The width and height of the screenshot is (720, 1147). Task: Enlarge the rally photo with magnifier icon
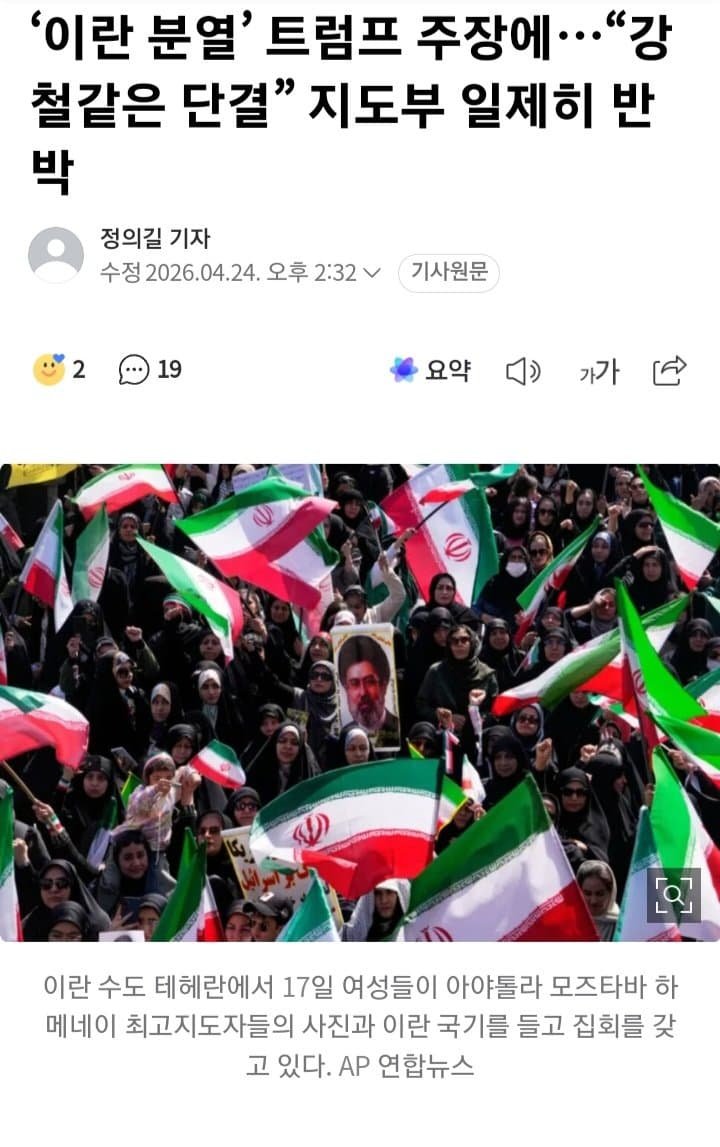pyautogui.click(x=672, y=895)
